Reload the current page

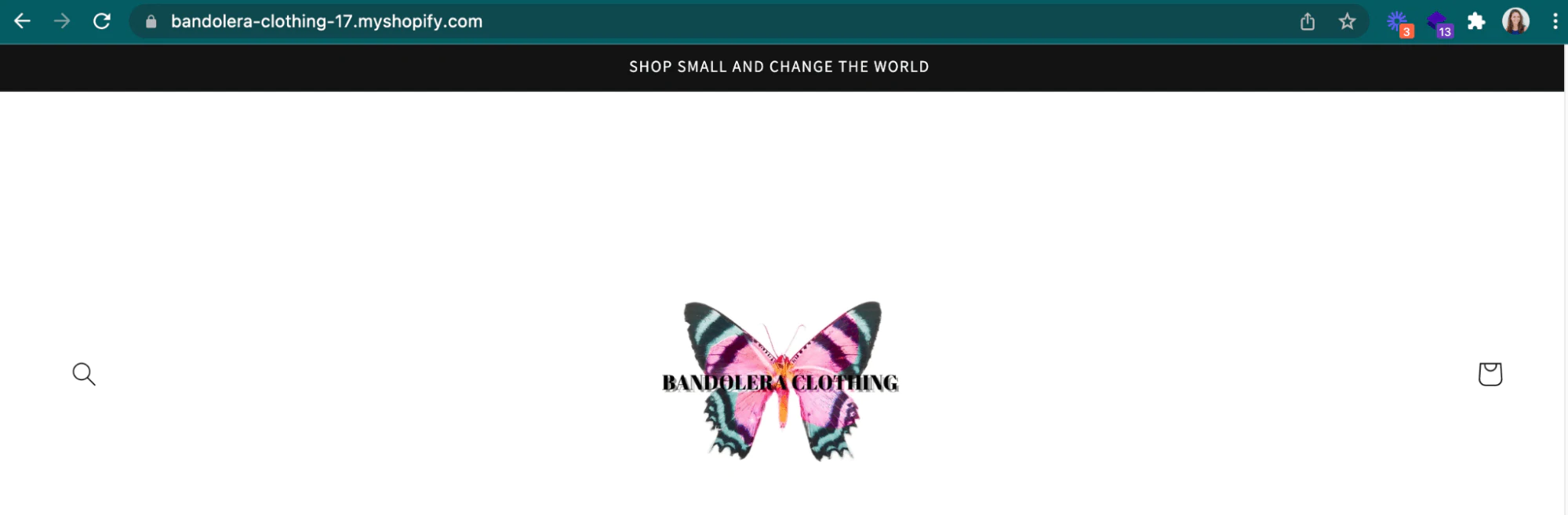click(x=102, y=21)
